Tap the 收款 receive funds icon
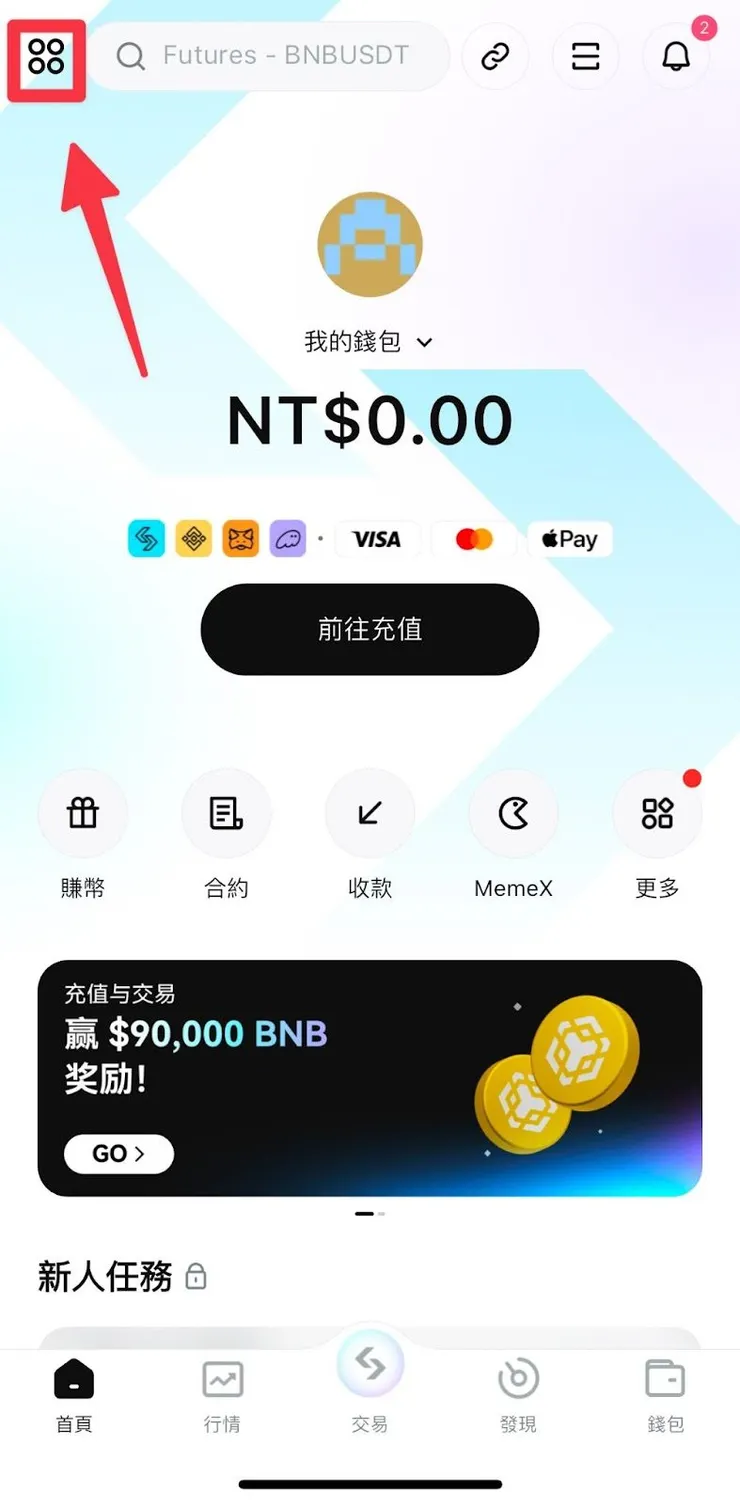Screen dimensions: 740x1504 [x=370, y=813]
